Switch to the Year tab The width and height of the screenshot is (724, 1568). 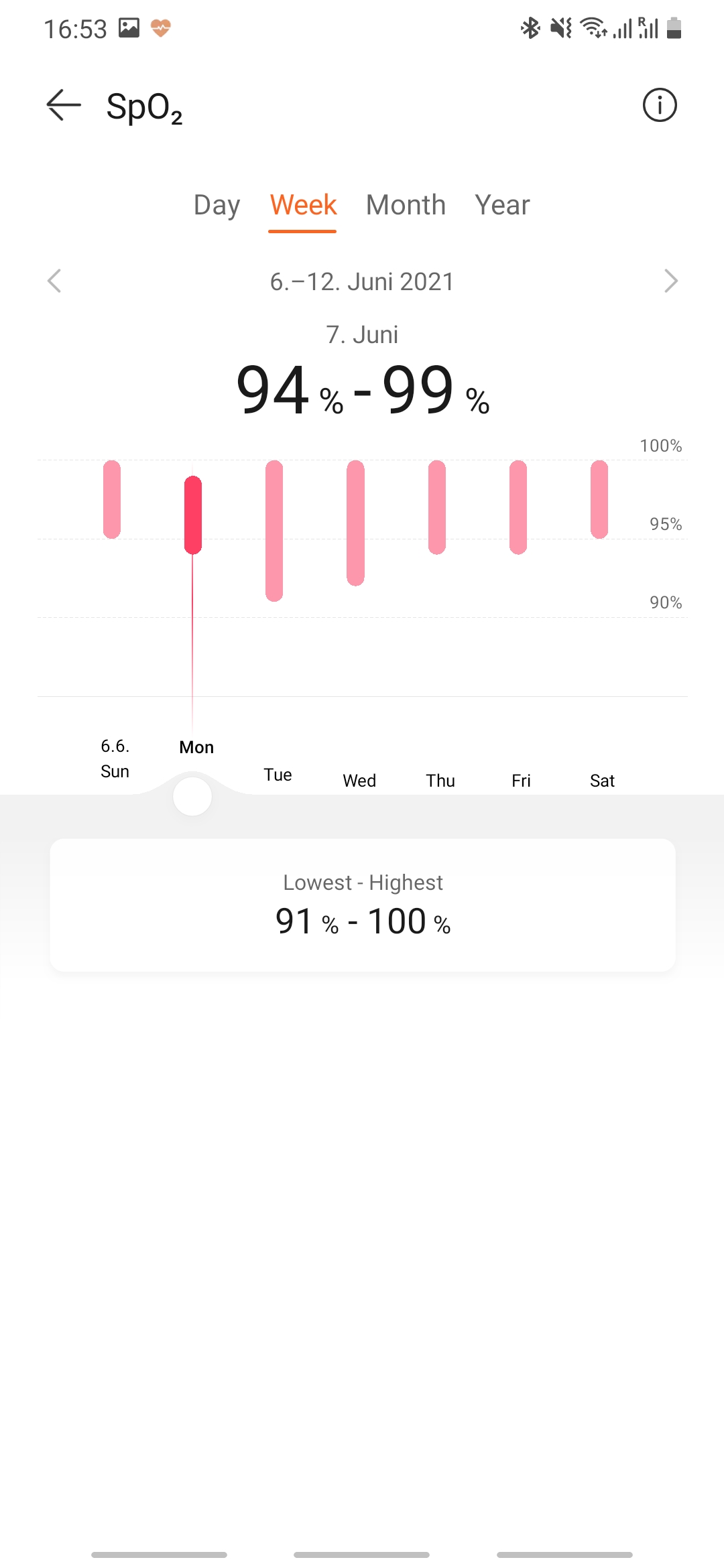502,205
